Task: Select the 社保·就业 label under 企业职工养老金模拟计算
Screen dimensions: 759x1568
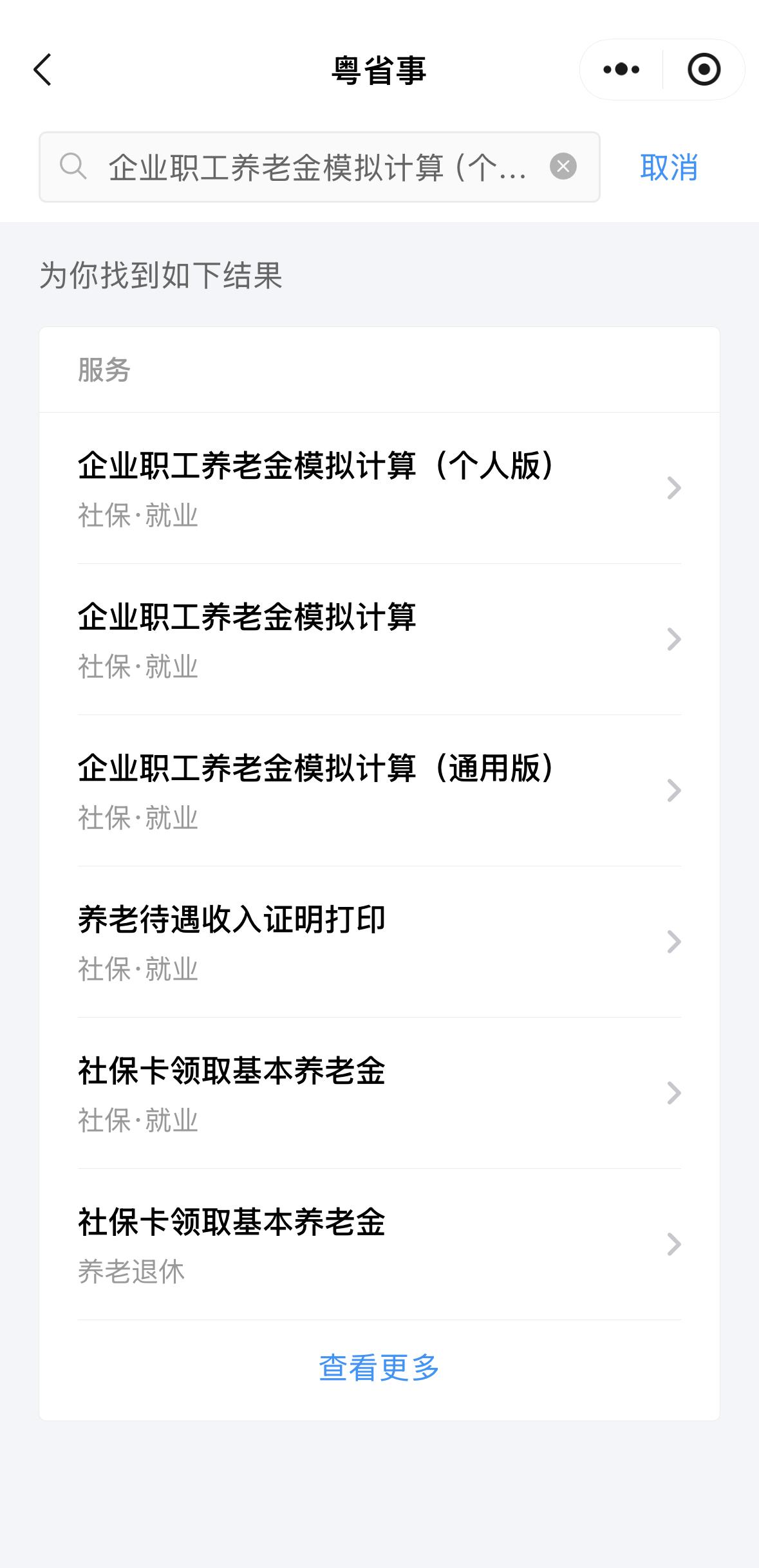Action: [138, 667]
